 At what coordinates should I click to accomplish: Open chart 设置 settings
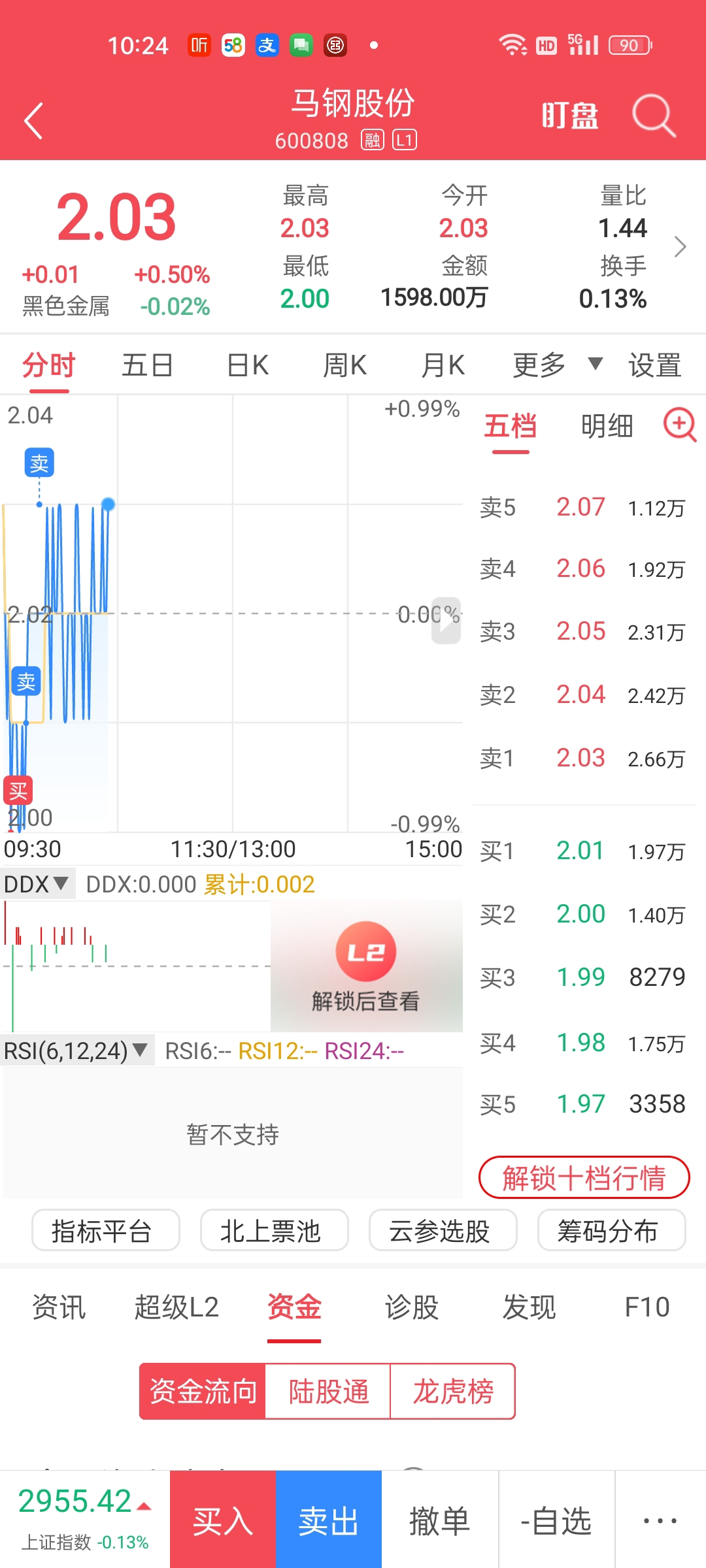coord(654,365)
